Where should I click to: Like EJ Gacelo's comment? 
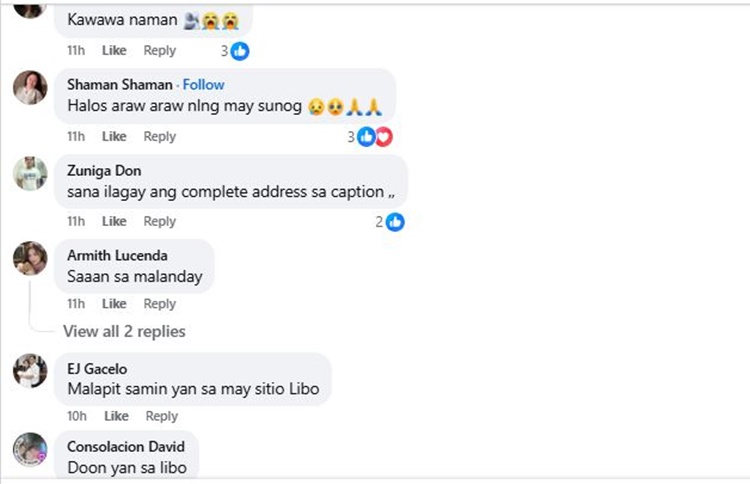pyautogui.click(x=116, y=416)
